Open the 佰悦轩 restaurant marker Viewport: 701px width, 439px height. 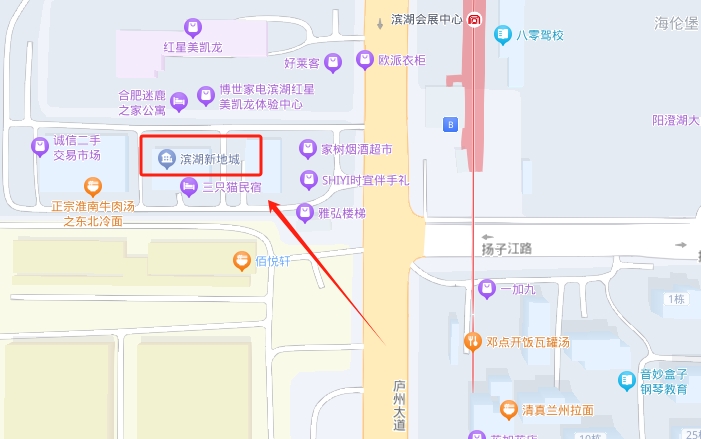pos(241,262)
